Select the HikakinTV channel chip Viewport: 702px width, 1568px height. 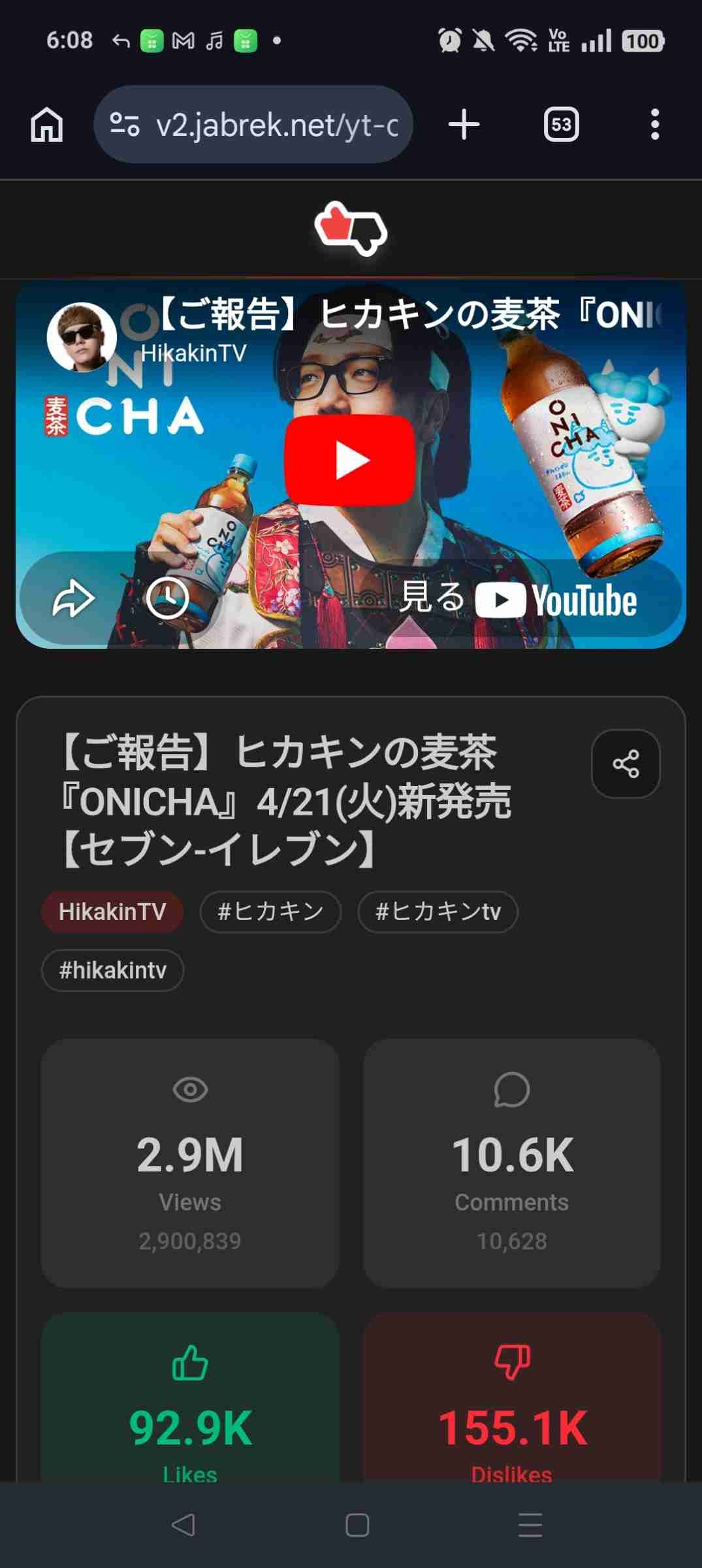tap(112, 912)
